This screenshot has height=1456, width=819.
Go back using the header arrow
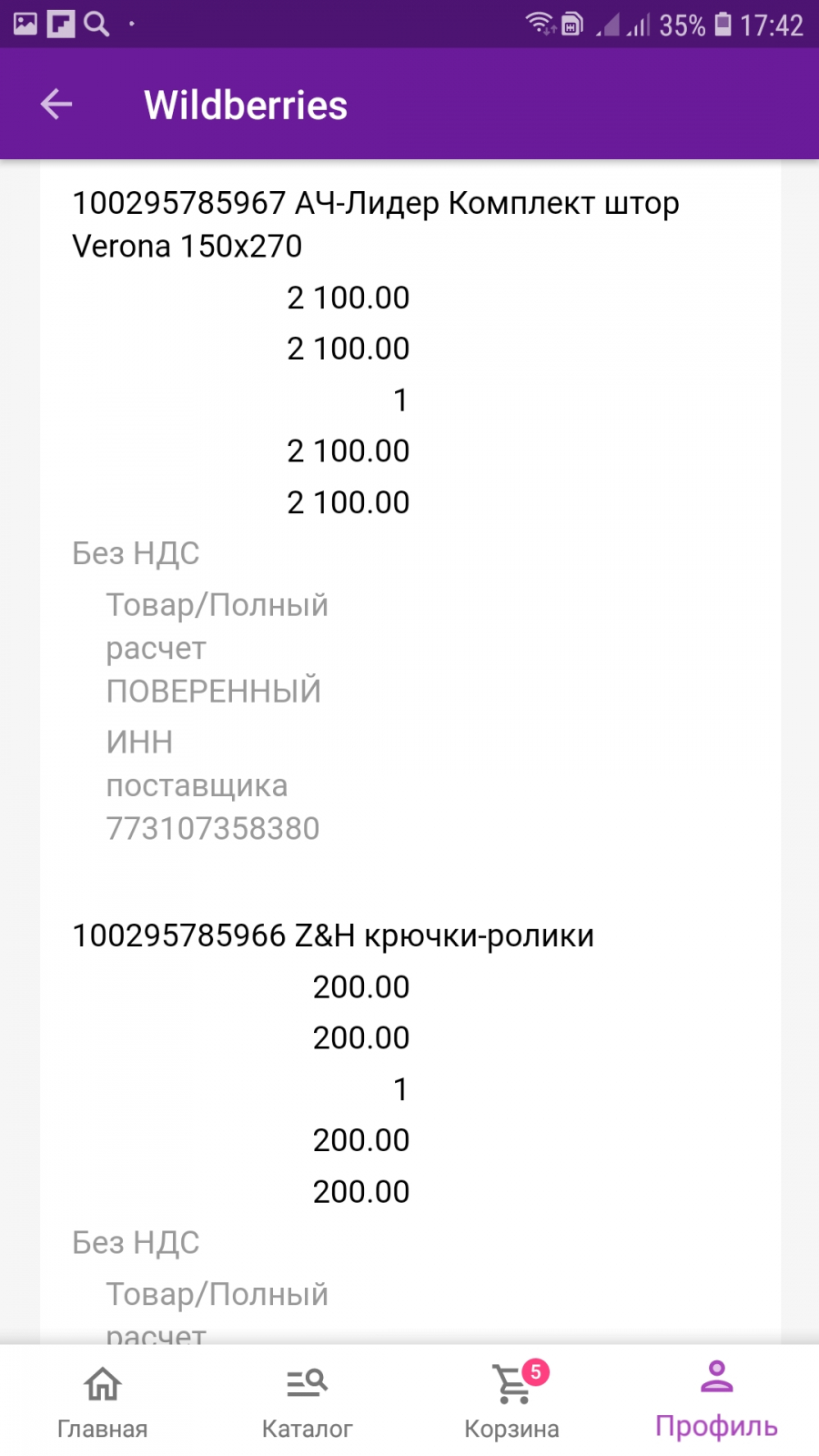[56, 105]
